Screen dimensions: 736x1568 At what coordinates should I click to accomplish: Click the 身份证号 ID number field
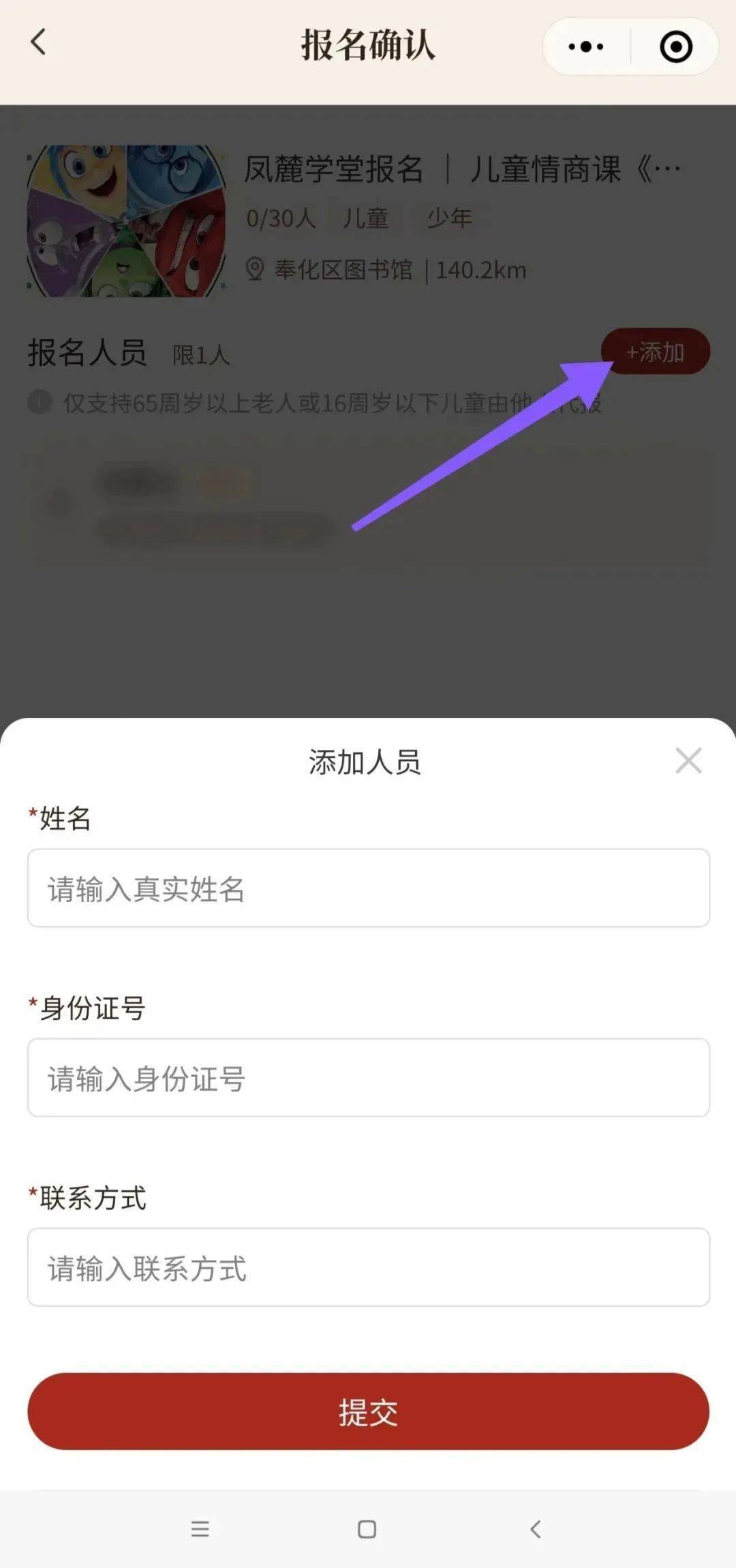point(367,1078)
